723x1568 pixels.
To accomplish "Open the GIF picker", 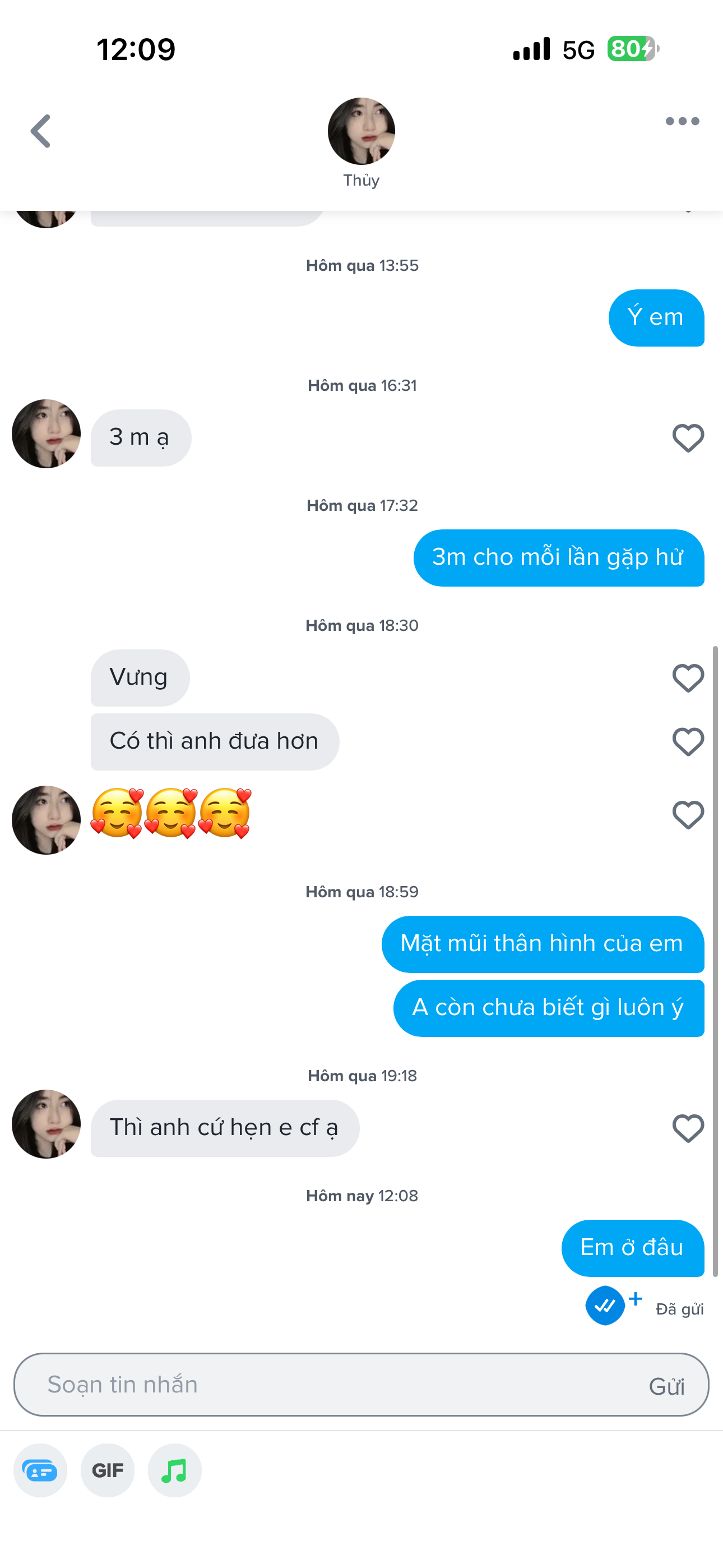I will [108, 1470].
